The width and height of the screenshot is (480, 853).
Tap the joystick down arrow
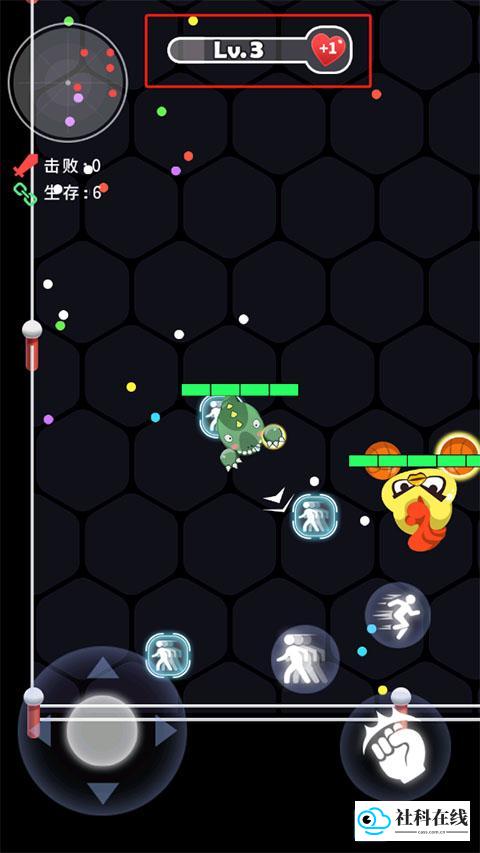pos(103,794)
